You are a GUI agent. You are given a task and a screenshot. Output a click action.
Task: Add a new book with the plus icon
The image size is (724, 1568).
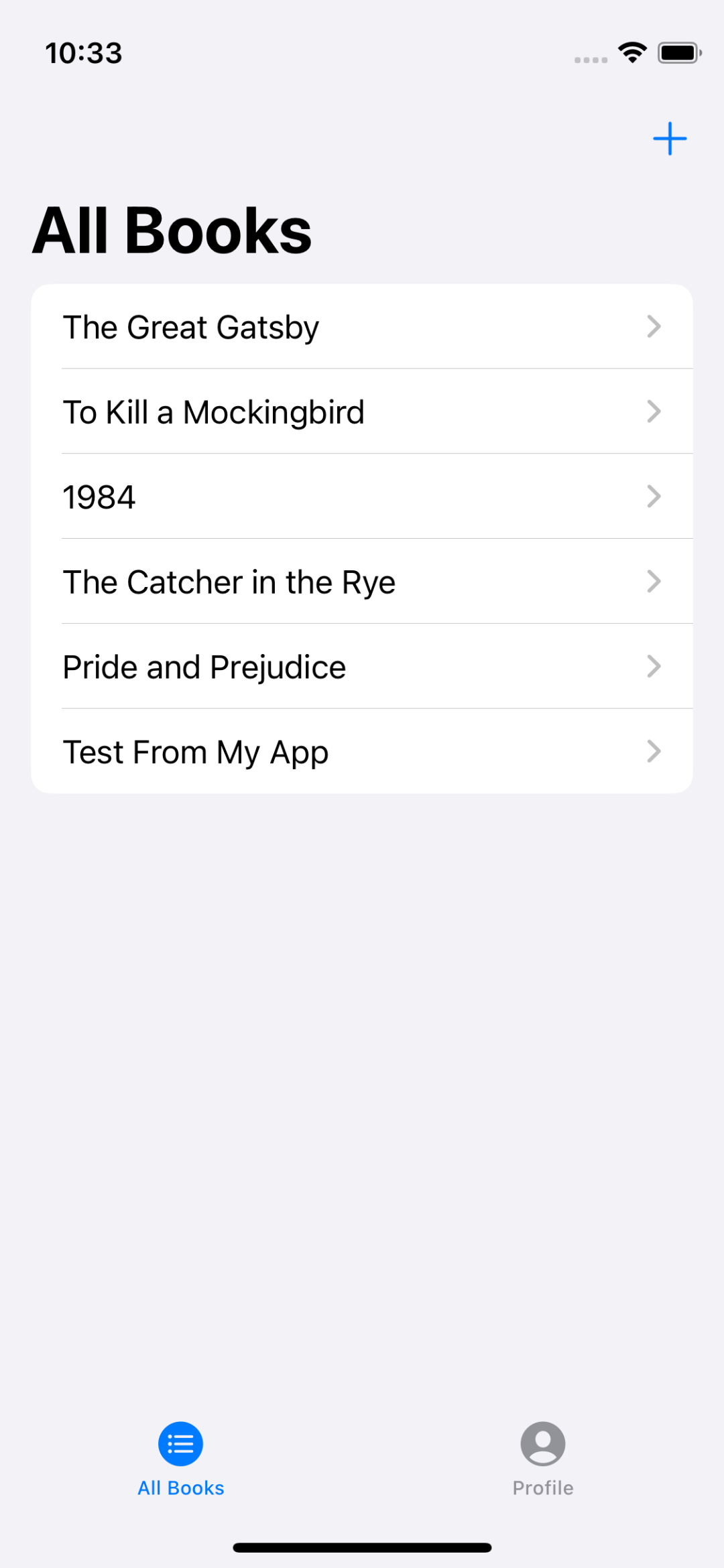coord(670,139)
